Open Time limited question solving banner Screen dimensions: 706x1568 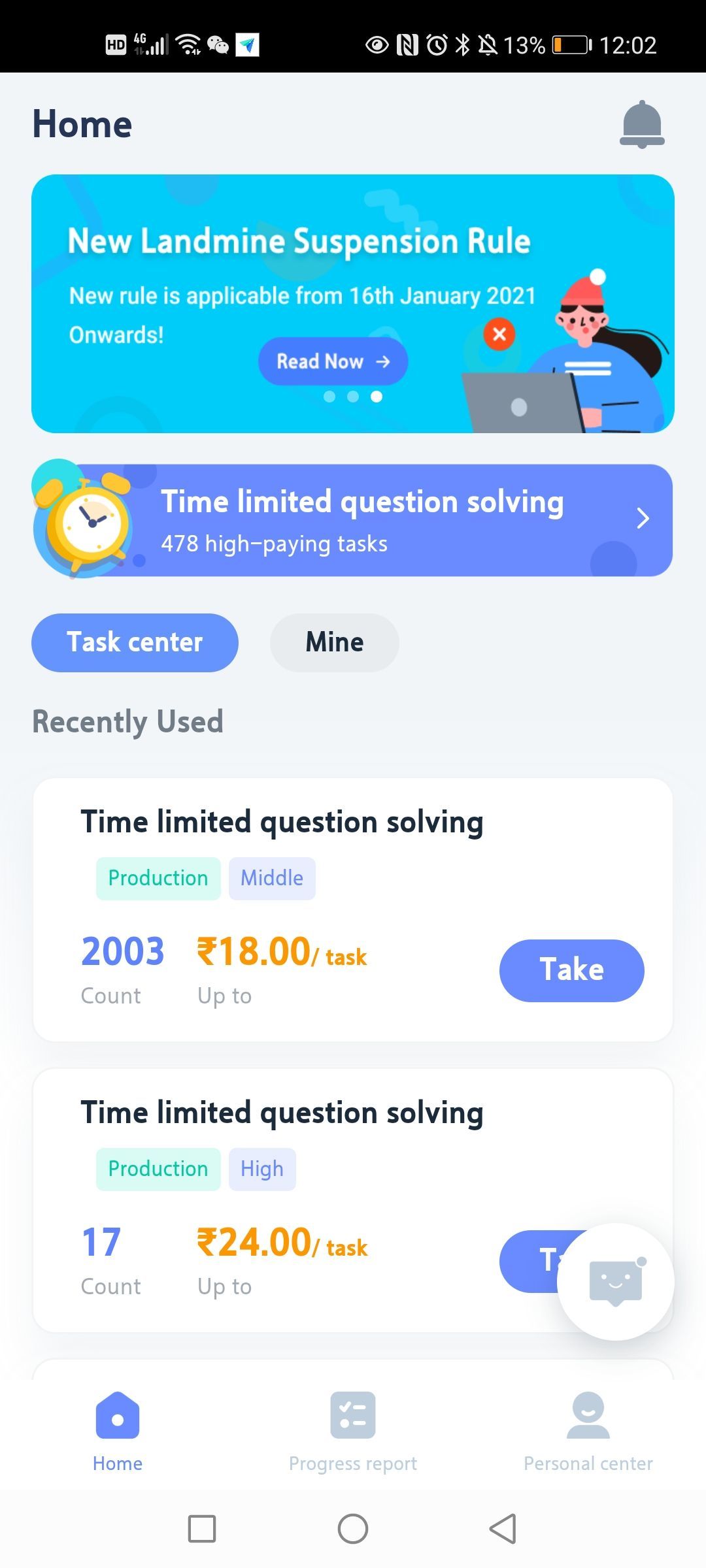(x=353, y=520)
